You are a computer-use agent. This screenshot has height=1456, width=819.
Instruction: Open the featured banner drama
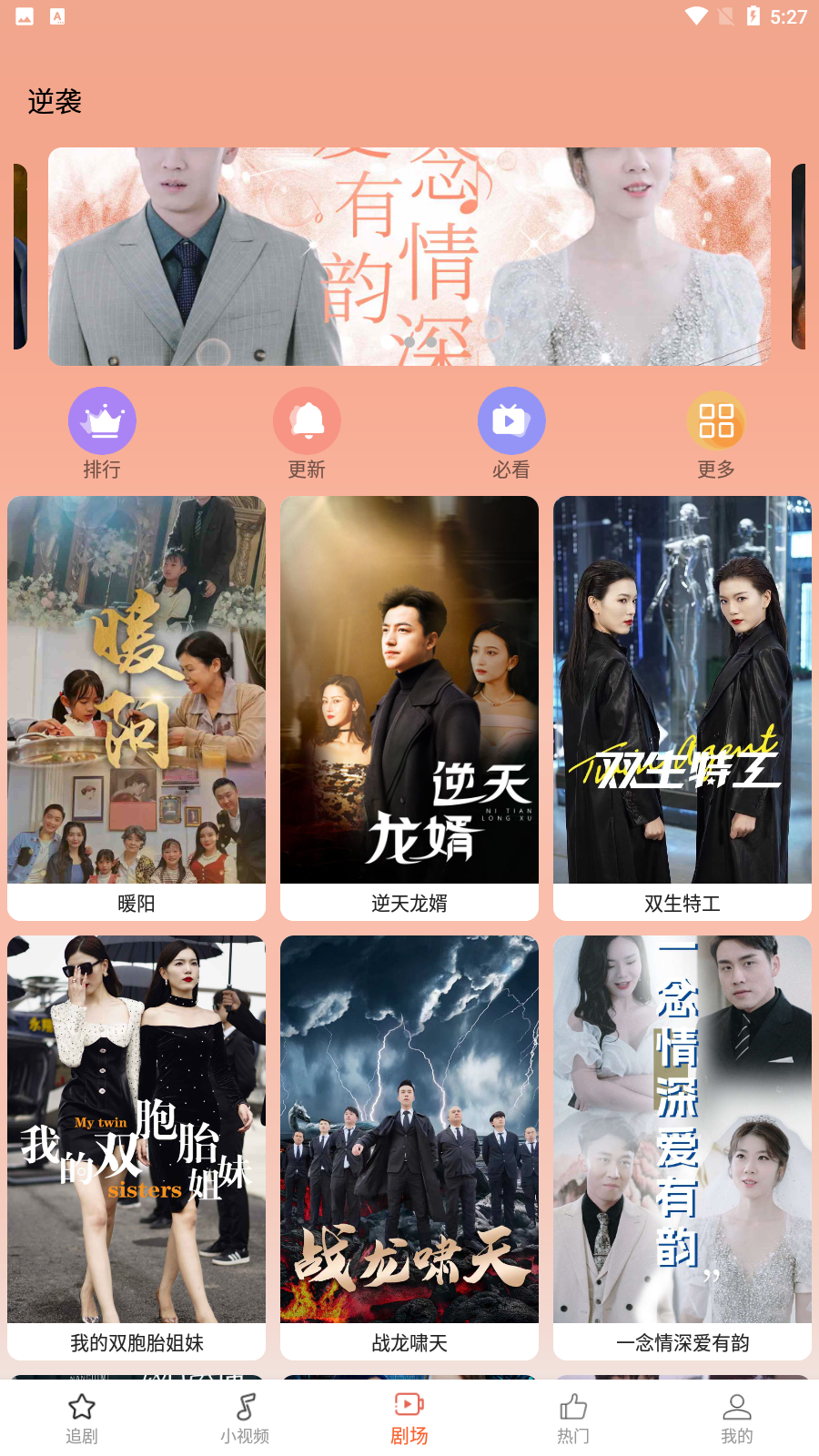coord(409,257)
